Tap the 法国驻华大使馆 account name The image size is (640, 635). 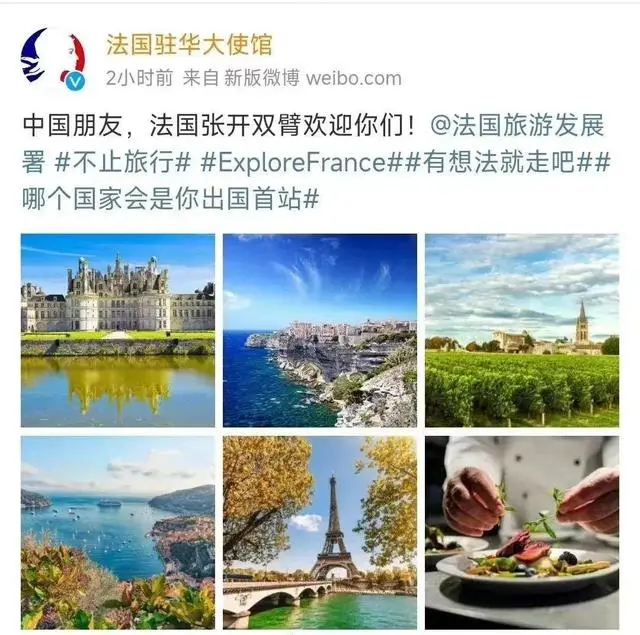click(x=189, y=46)
